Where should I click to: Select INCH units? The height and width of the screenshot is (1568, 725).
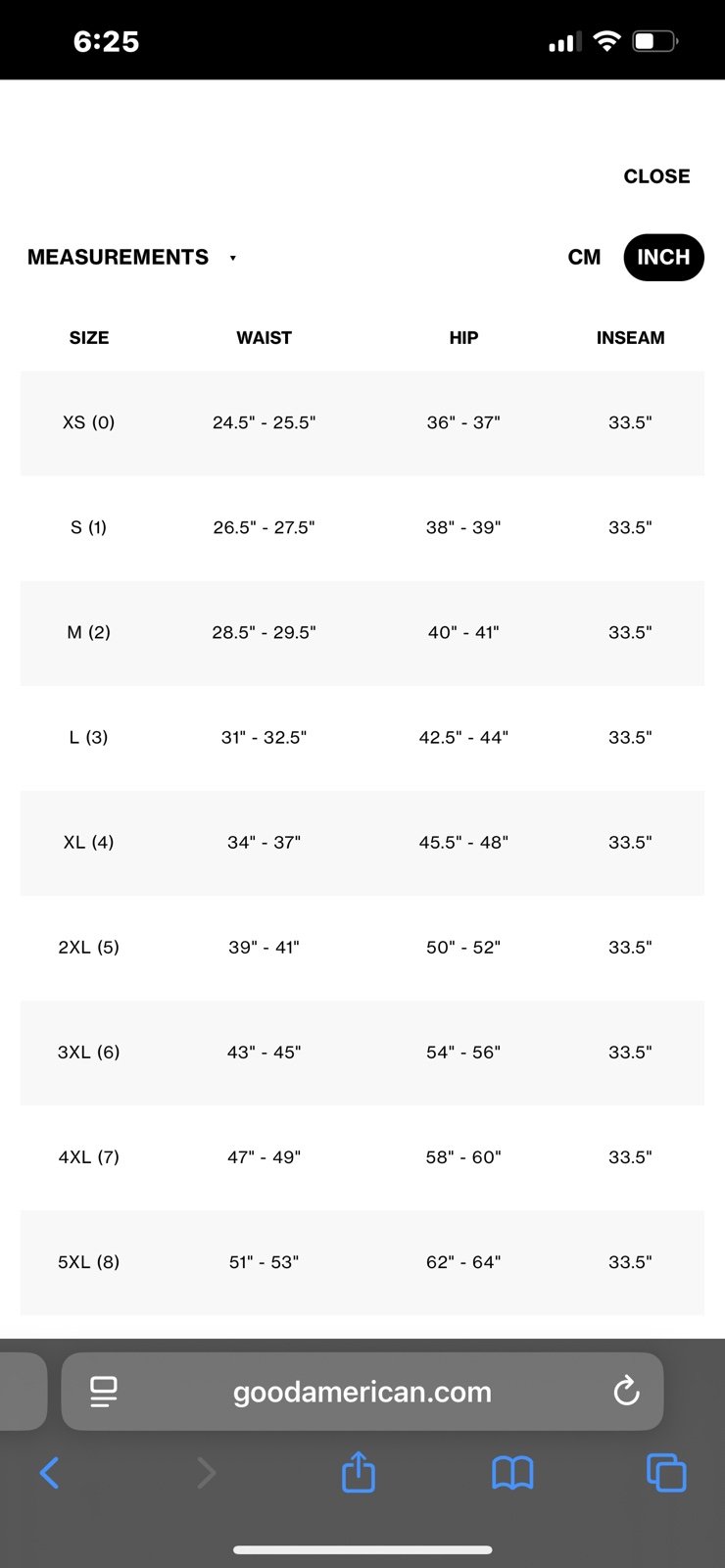click(x=663, y=257)
